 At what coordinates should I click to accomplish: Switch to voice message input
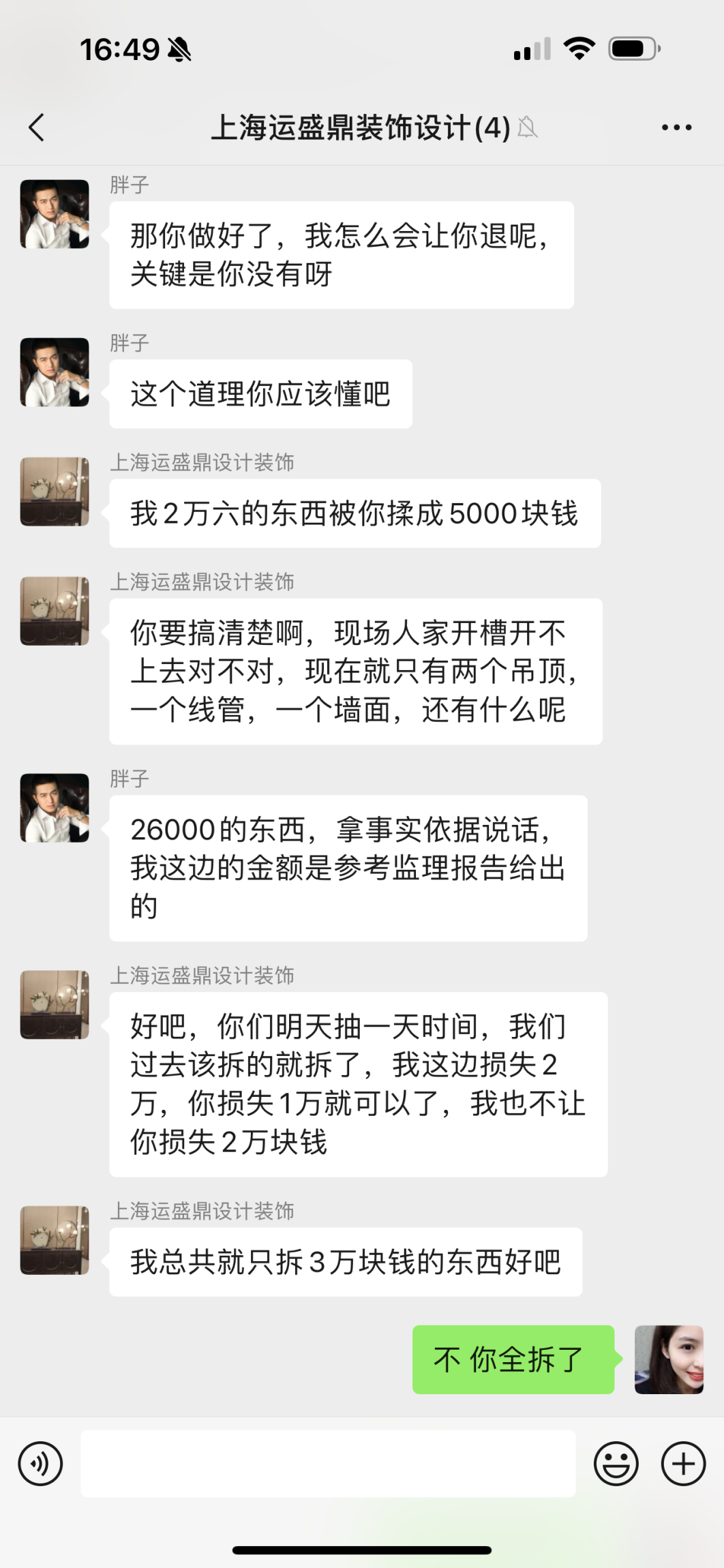tap(40, 1464)
